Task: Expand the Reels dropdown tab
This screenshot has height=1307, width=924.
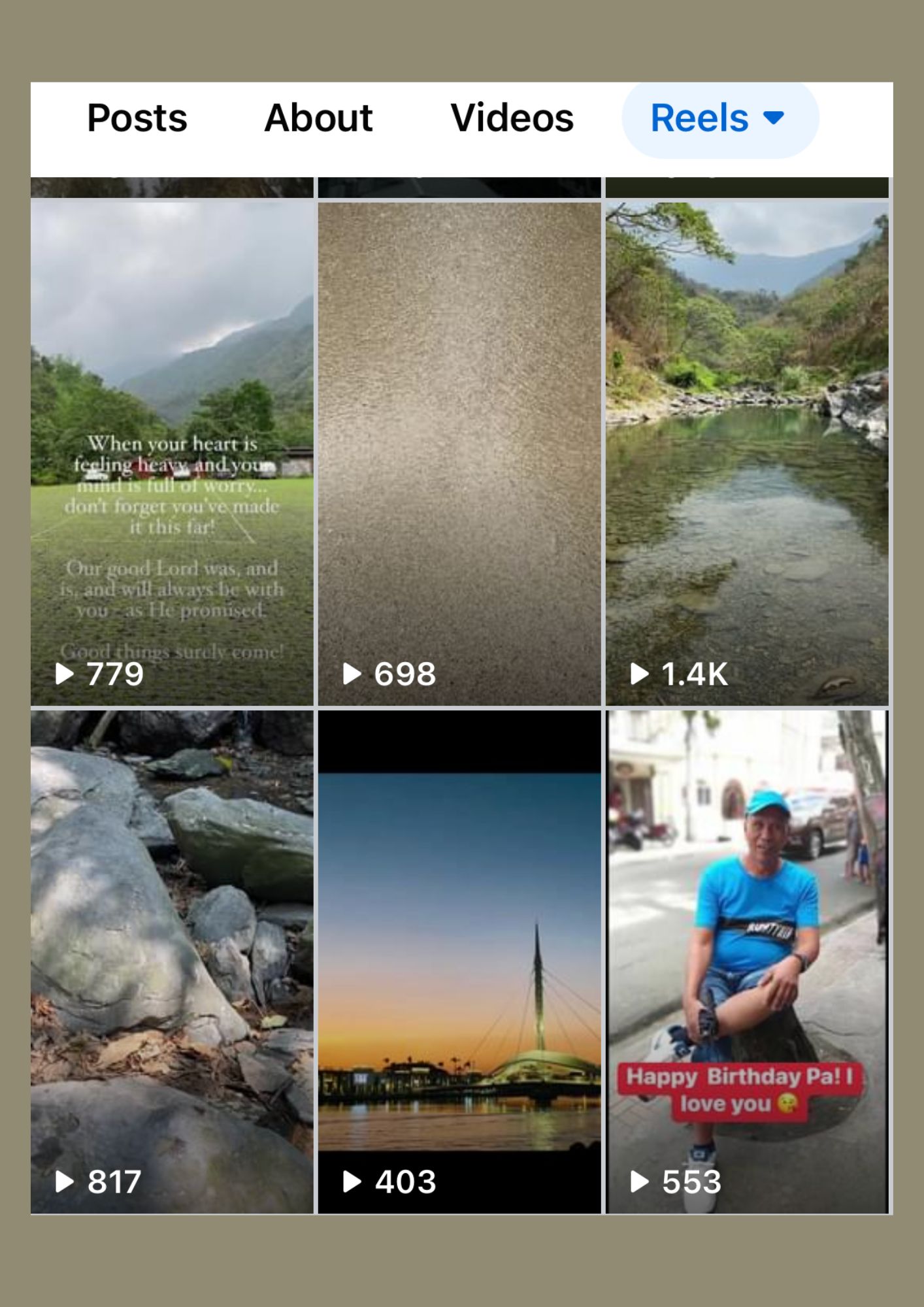Action: tap(719, 118)
